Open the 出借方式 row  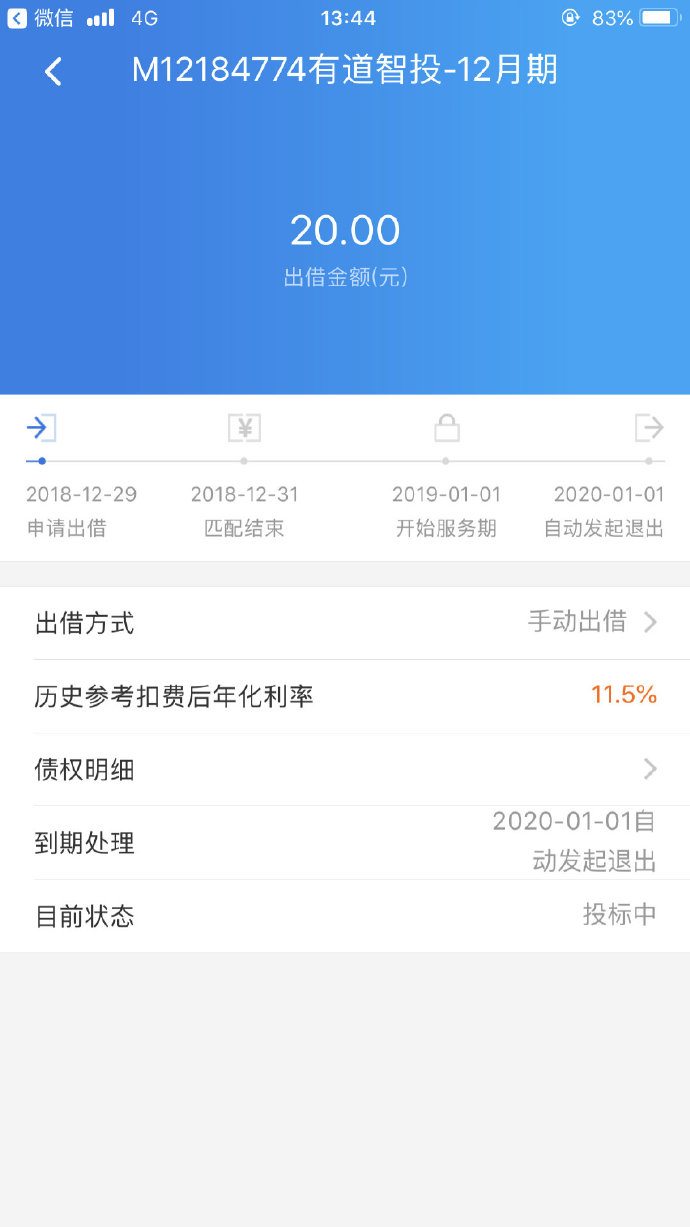coord(345,623)
